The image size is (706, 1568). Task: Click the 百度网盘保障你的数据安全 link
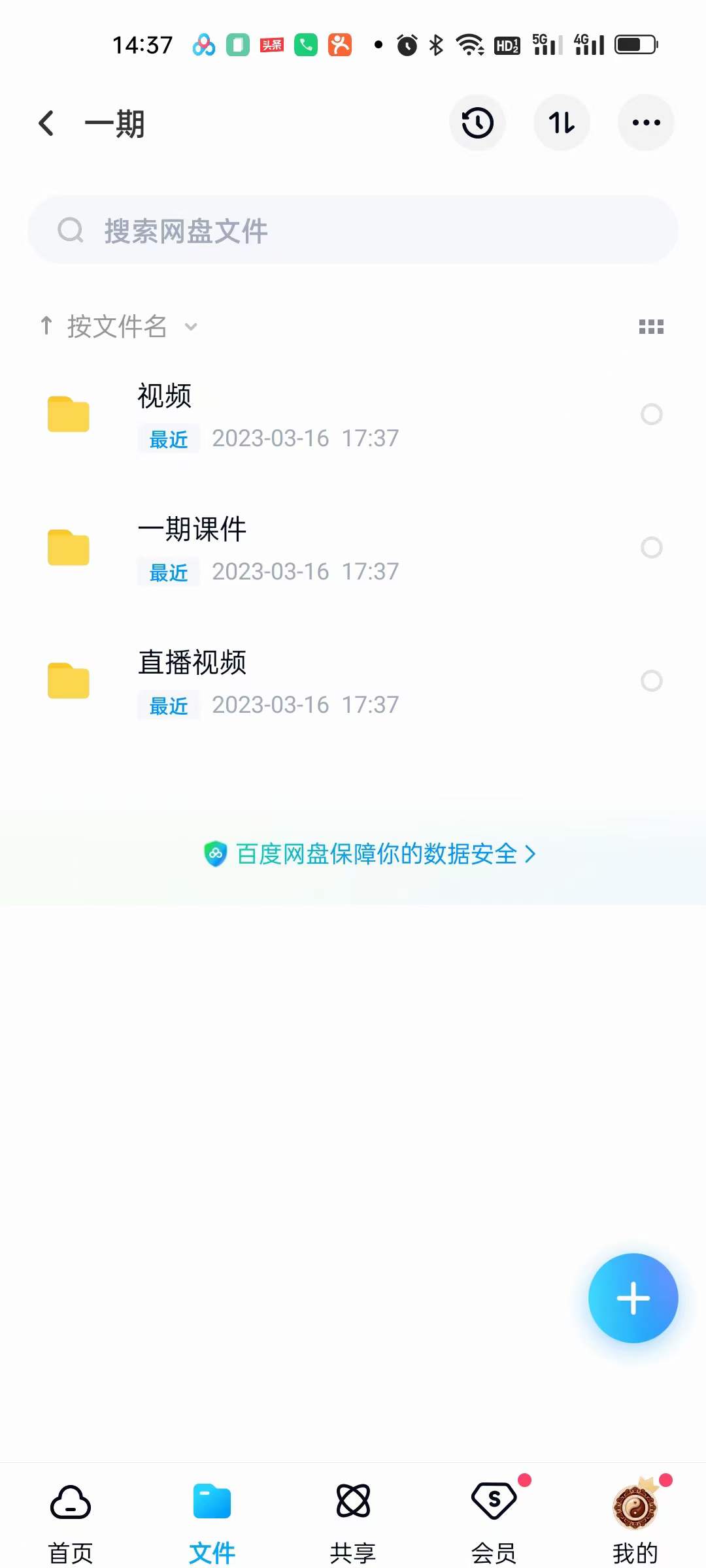point(373,854)
